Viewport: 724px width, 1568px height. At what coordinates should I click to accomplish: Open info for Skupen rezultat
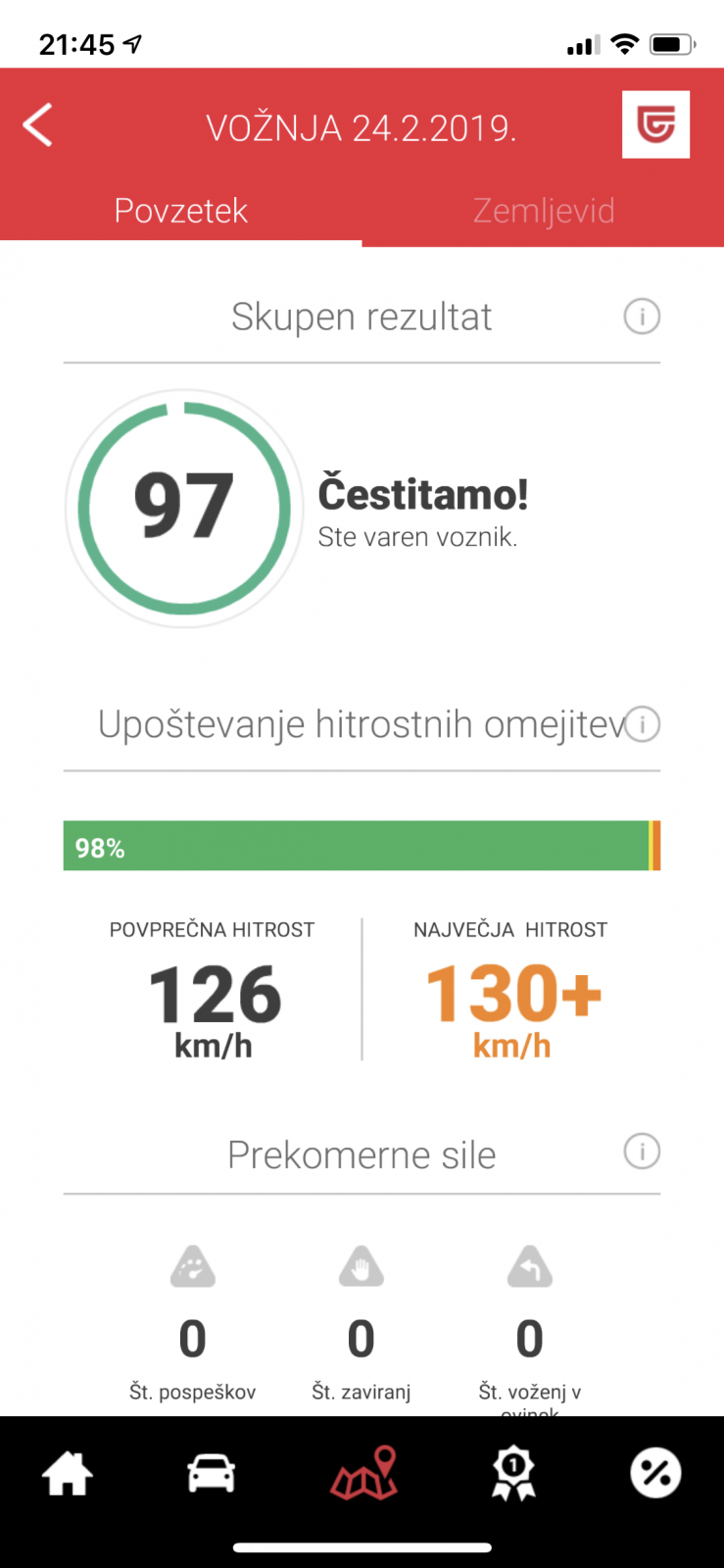(x=642, y=317)
